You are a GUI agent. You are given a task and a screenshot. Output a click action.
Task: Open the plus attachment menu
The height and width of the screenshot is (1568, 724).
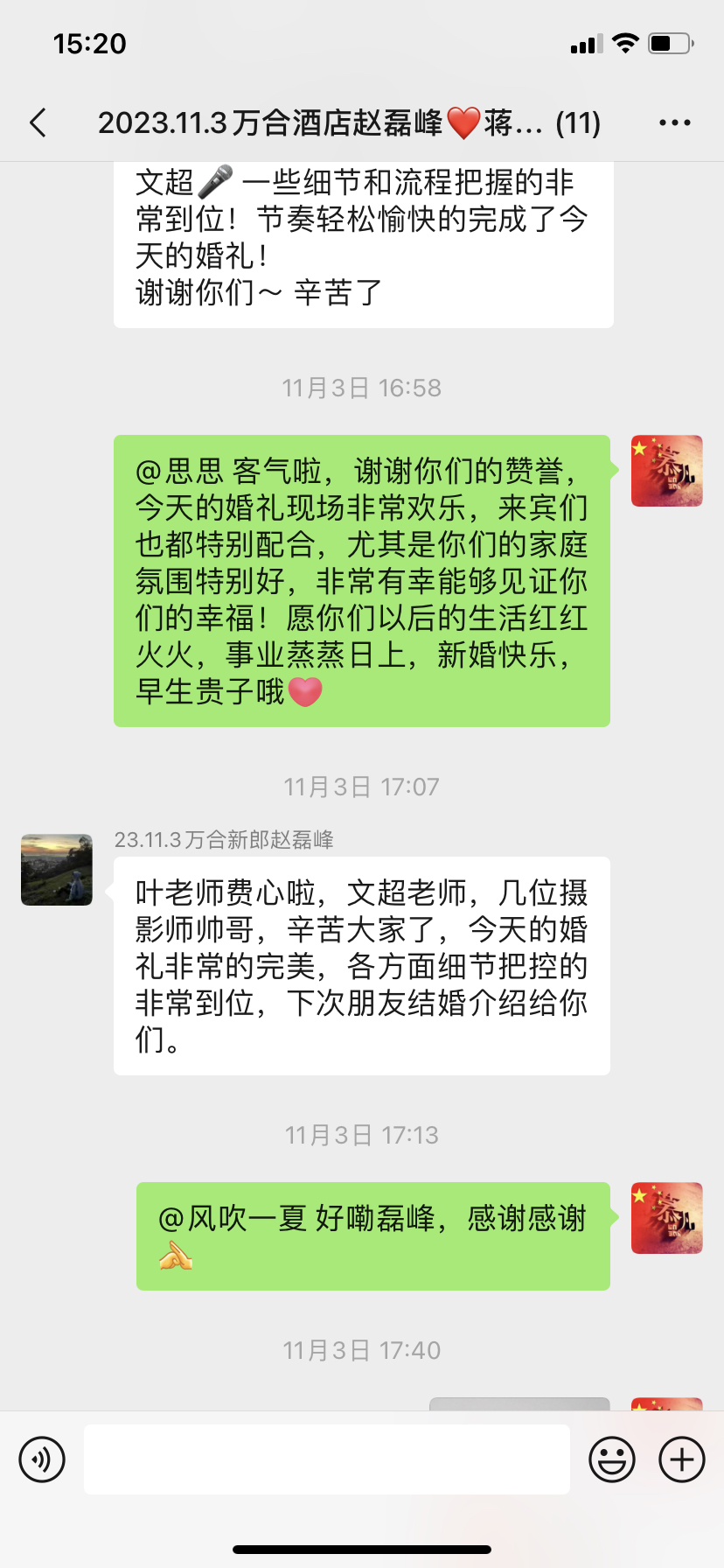click(x=682, y=1459)
